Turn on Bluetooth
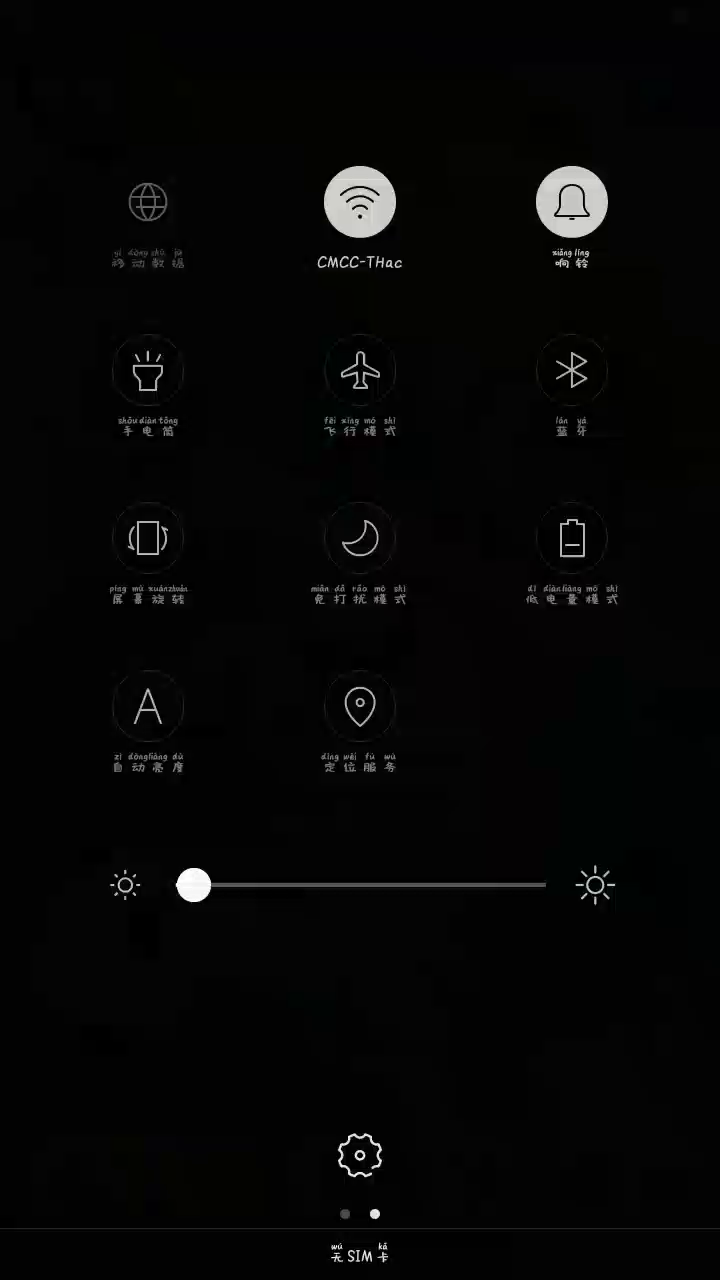This screenshot has width=720, height=1280. tap(572, 370)
